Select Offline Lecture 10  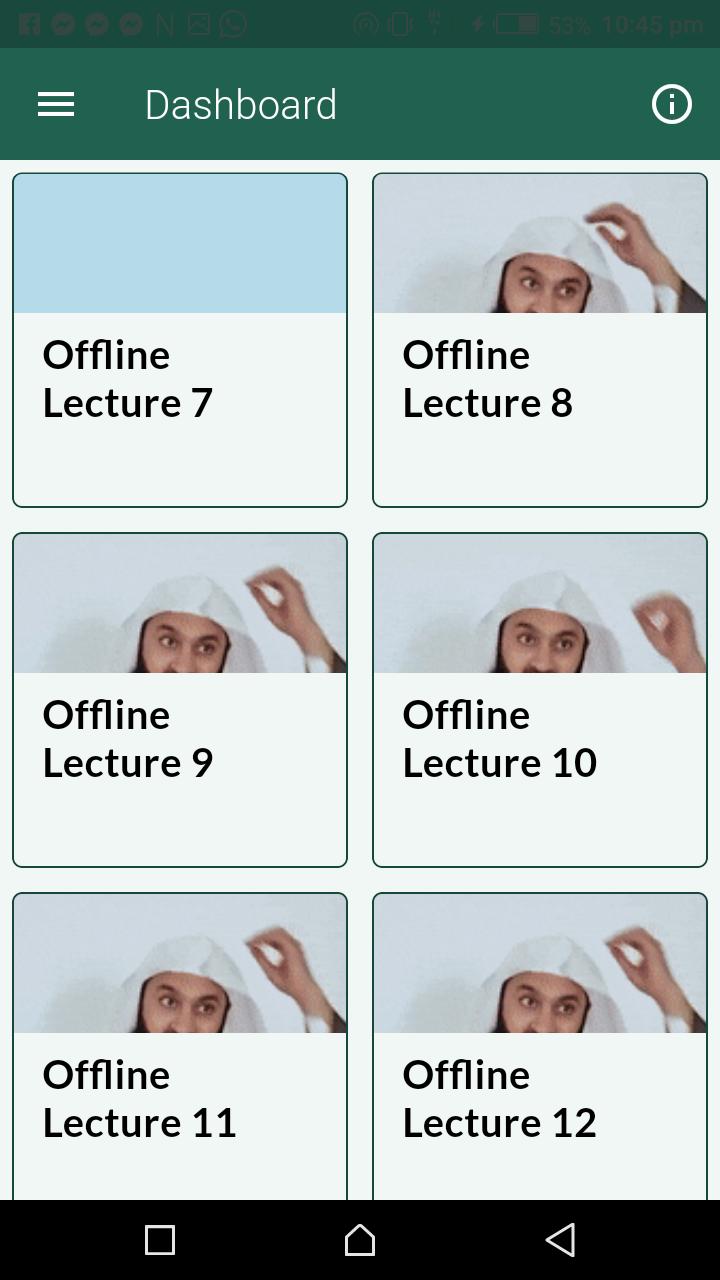[540, 700]
